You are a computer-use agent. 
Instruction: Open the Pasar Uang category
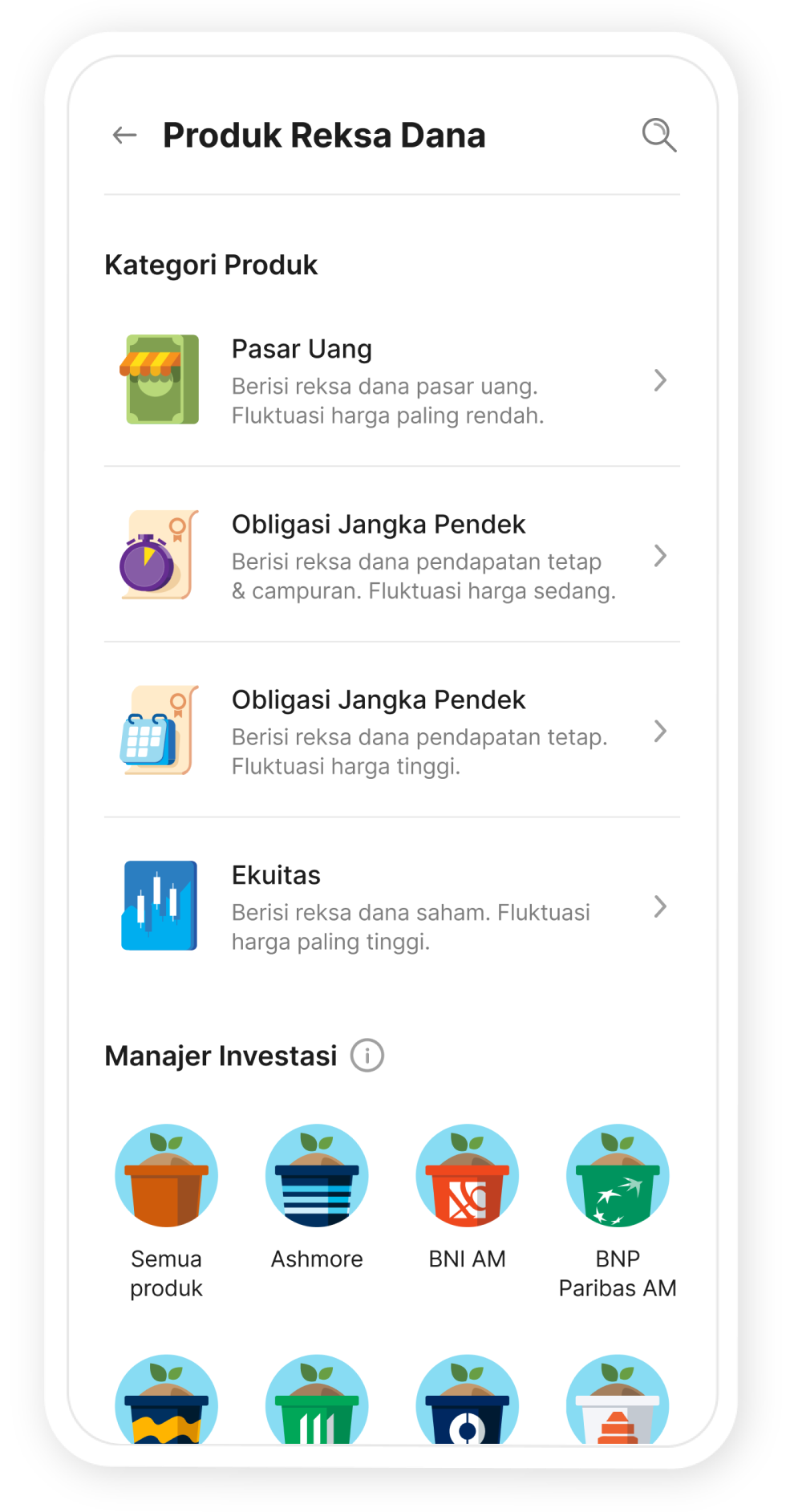(x=391, y=380)
